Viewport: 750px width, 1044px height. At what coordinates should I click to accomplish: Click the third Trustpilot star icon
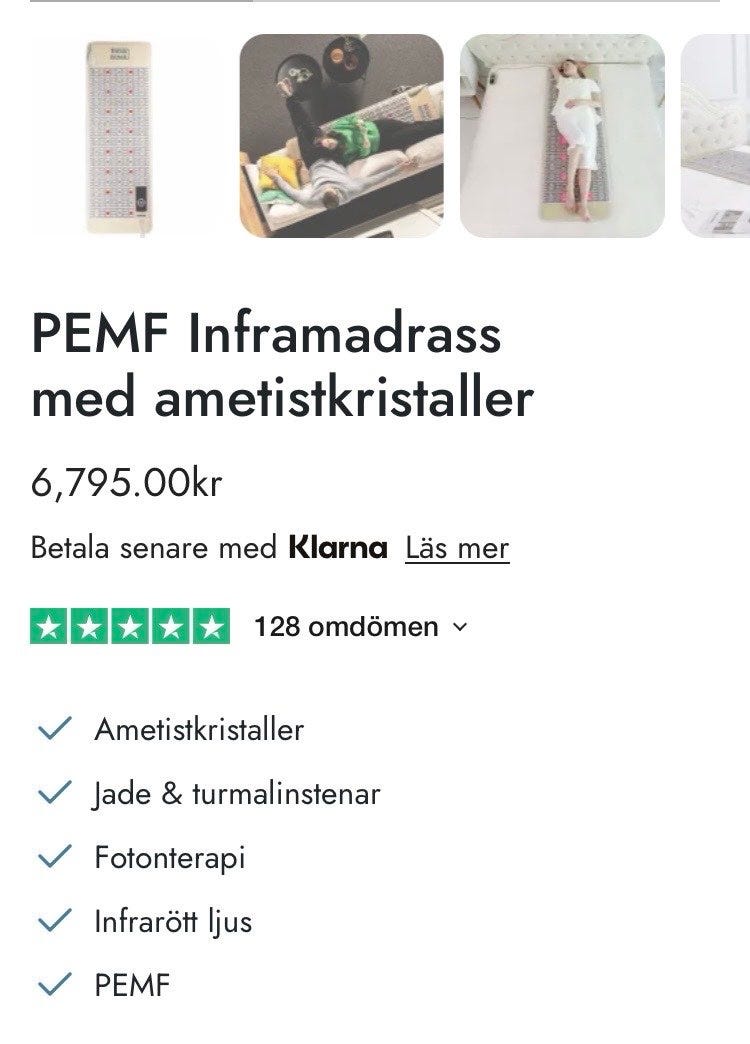point(130,626)
